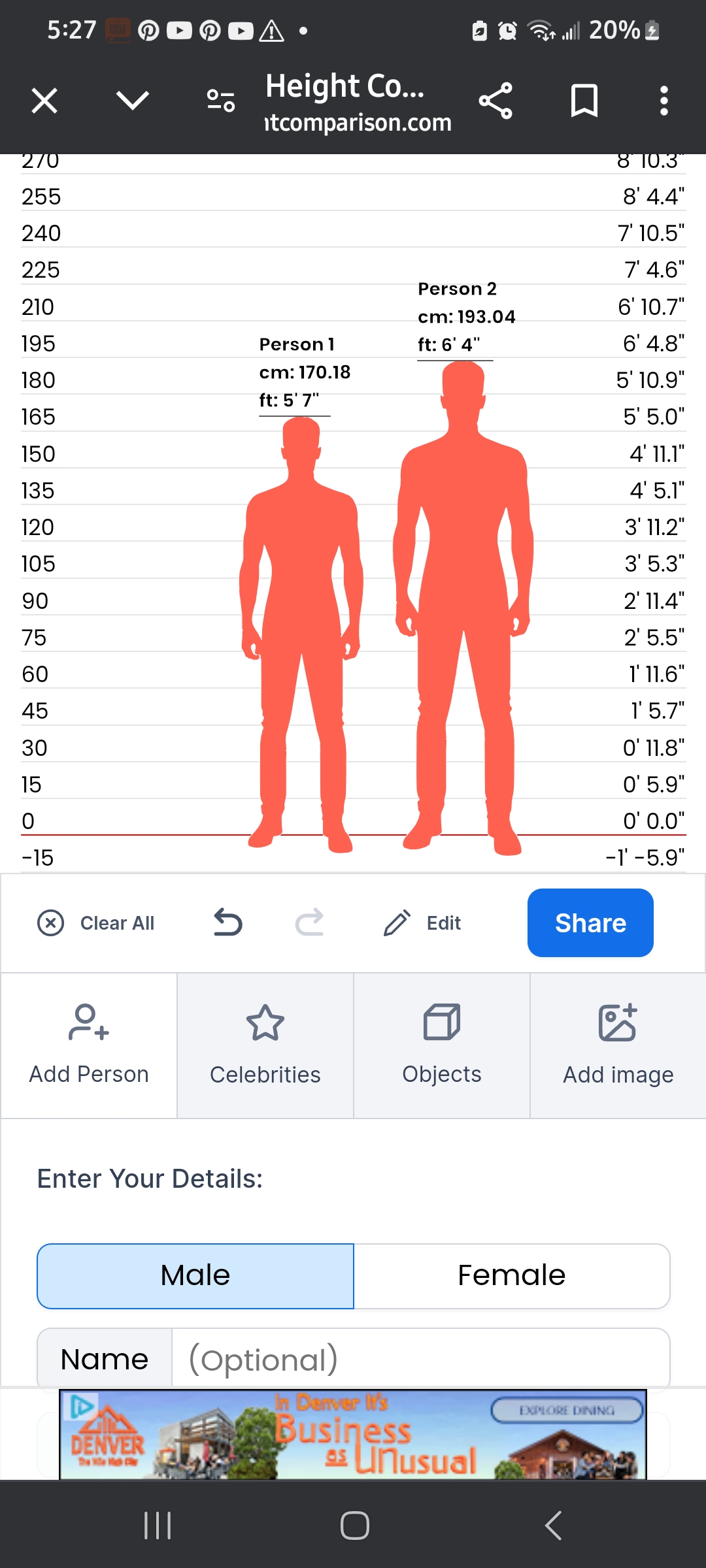Undo the last change
Viewport: 706px width, 1568px height.
(228, 923)
